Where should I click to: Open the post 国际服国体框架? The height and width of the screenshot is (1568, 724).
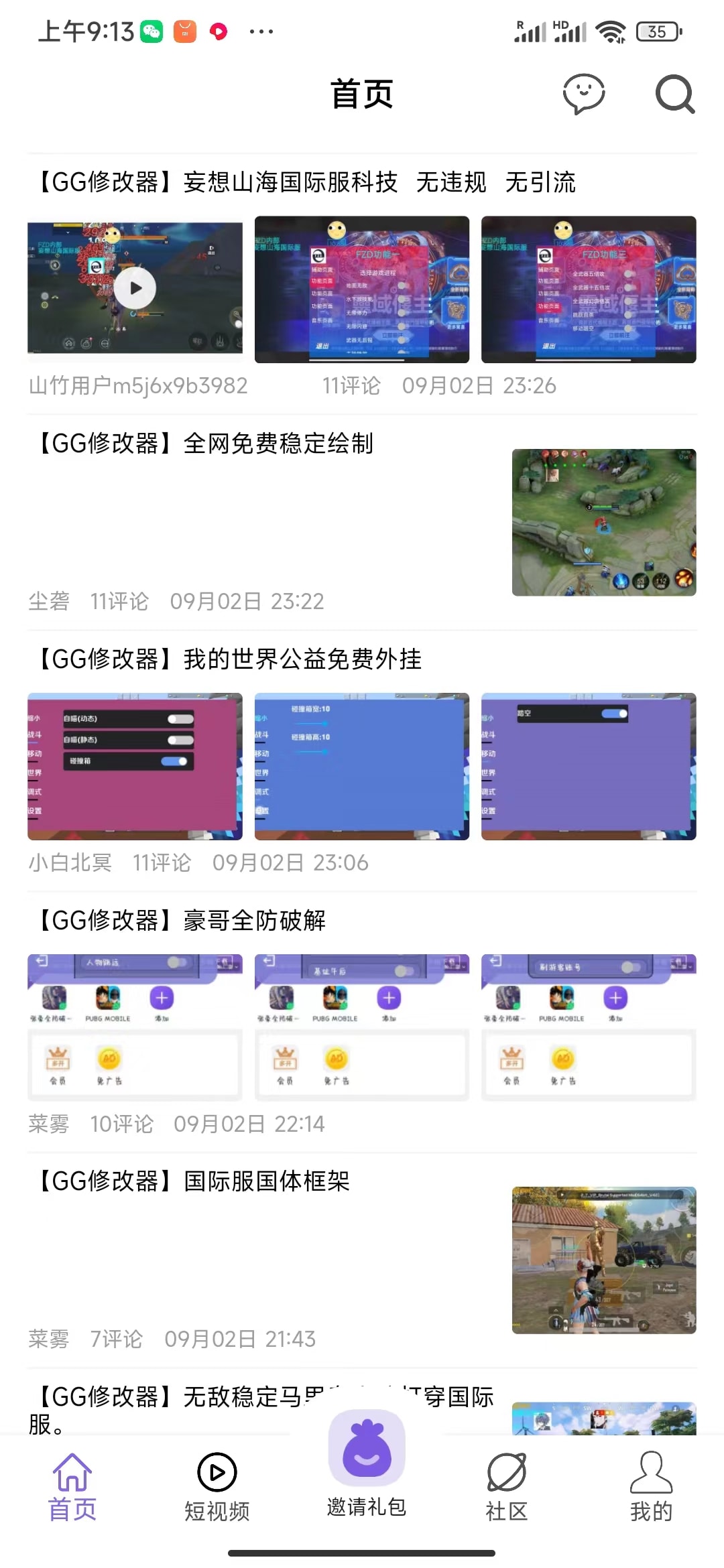tap(192, 1181)
